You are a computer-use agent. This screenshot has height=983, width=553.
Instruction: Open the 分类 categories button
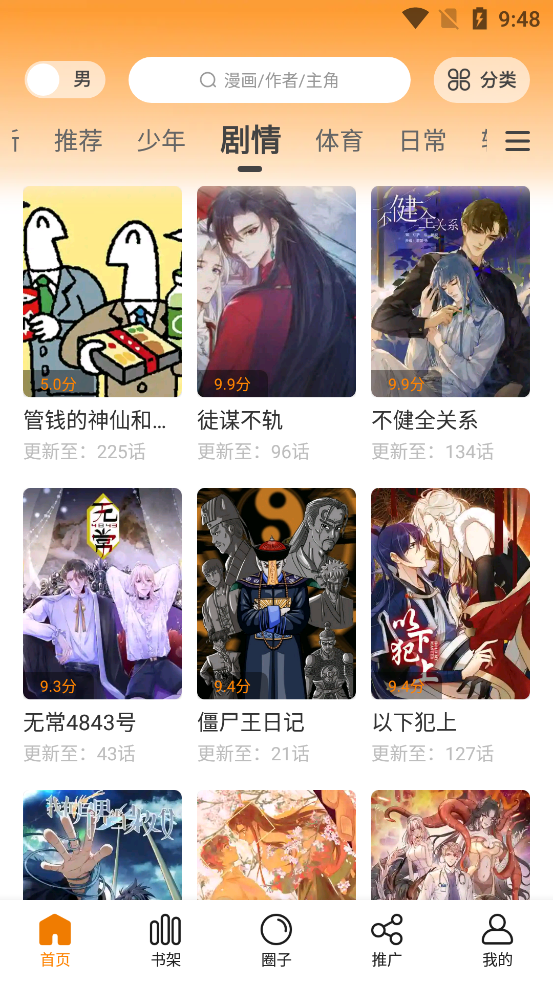pyautogui.click(x=482, y=80)
